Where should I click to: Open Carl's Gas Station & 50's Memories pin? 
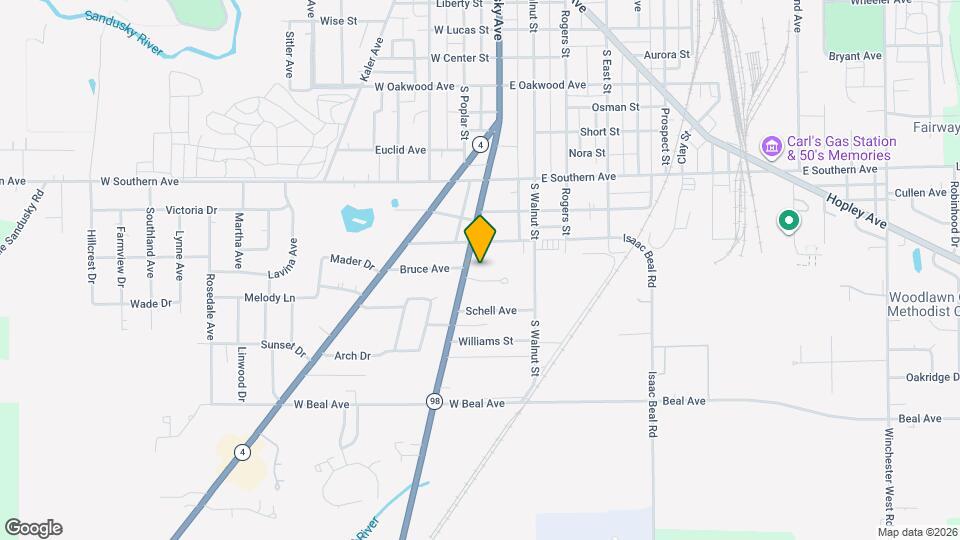click(x=771, y=148)
